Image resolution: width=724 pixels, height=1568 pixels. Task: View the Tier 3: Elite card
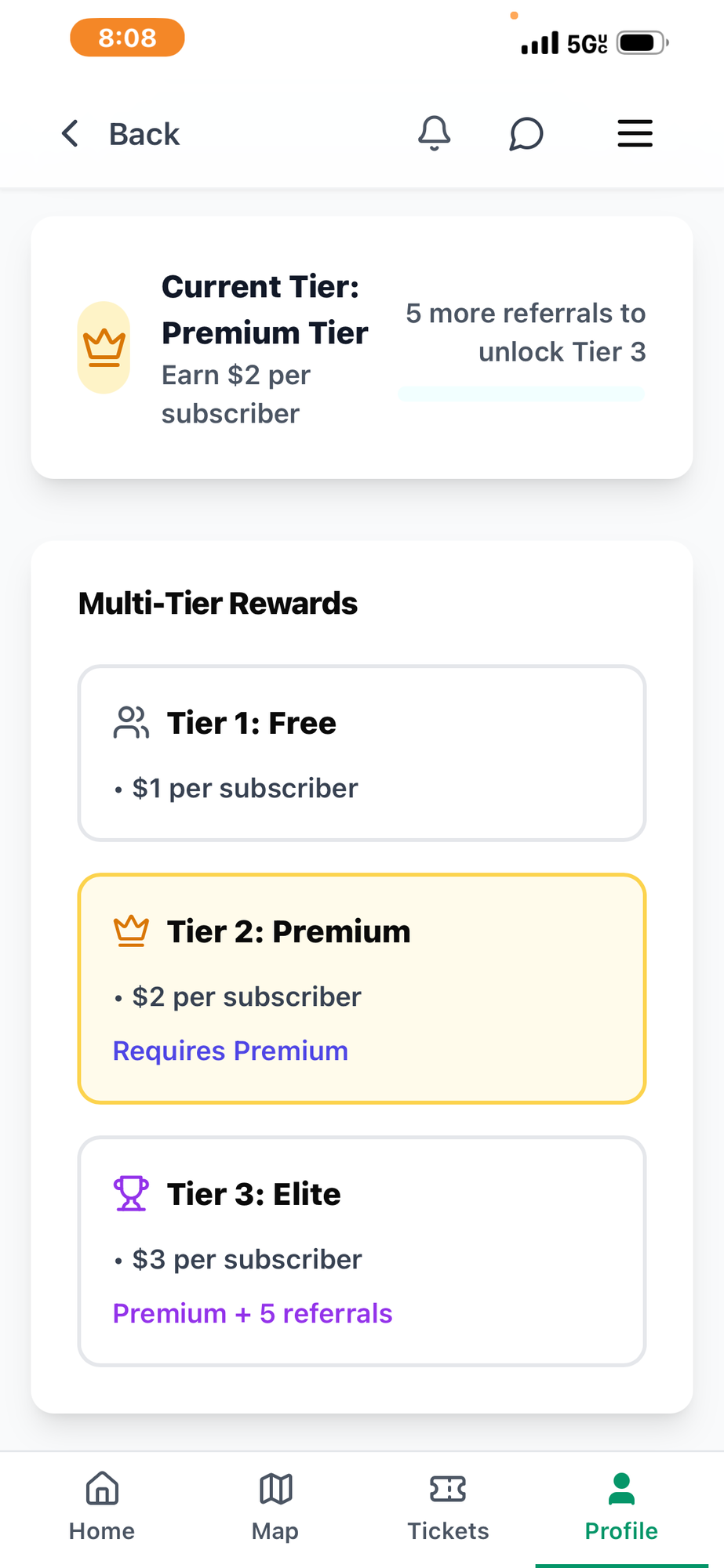(x=362, y=1251)
